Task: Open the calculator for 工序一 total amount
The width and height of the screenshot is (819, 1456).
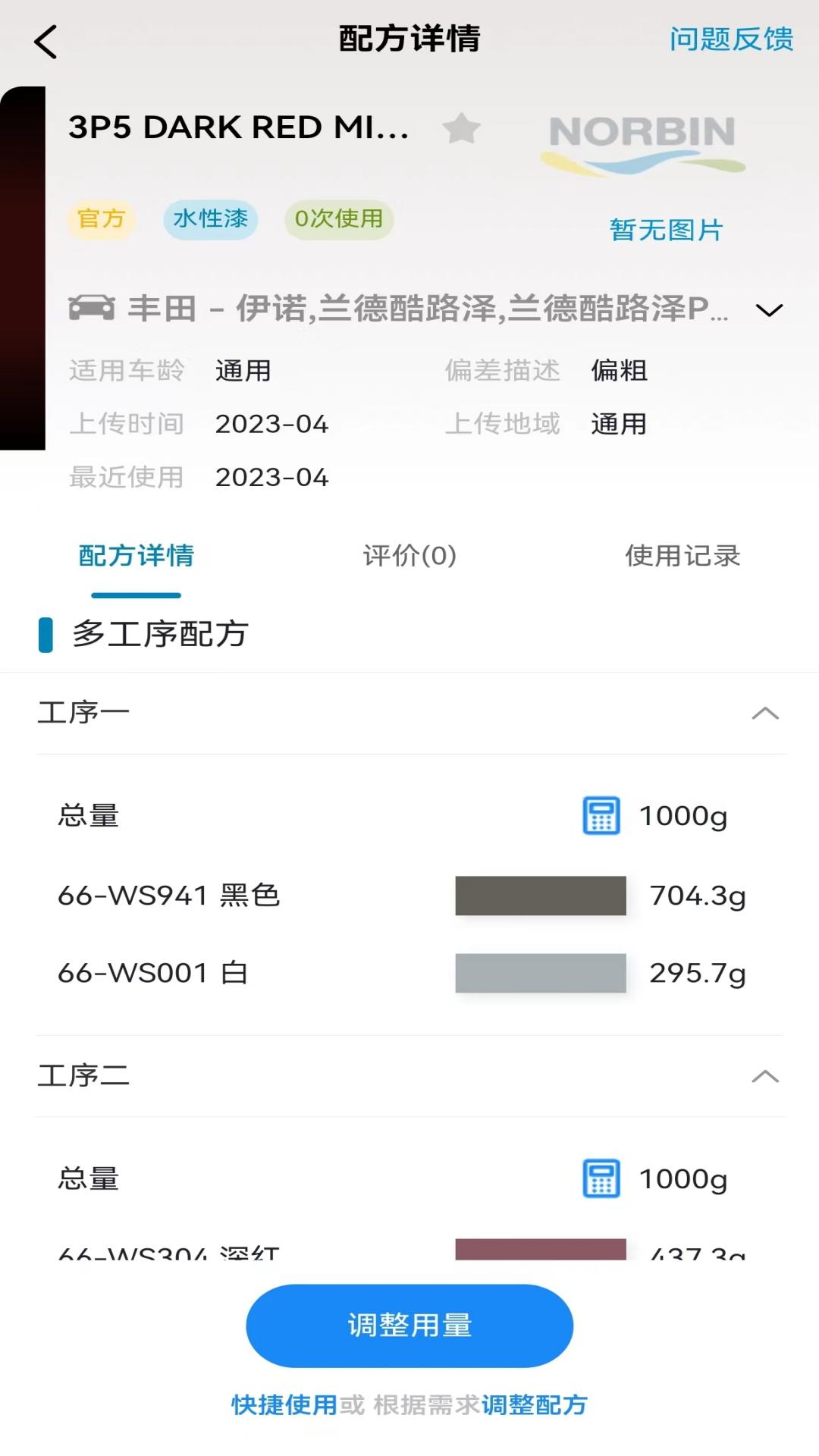Action: pos(600,817)
